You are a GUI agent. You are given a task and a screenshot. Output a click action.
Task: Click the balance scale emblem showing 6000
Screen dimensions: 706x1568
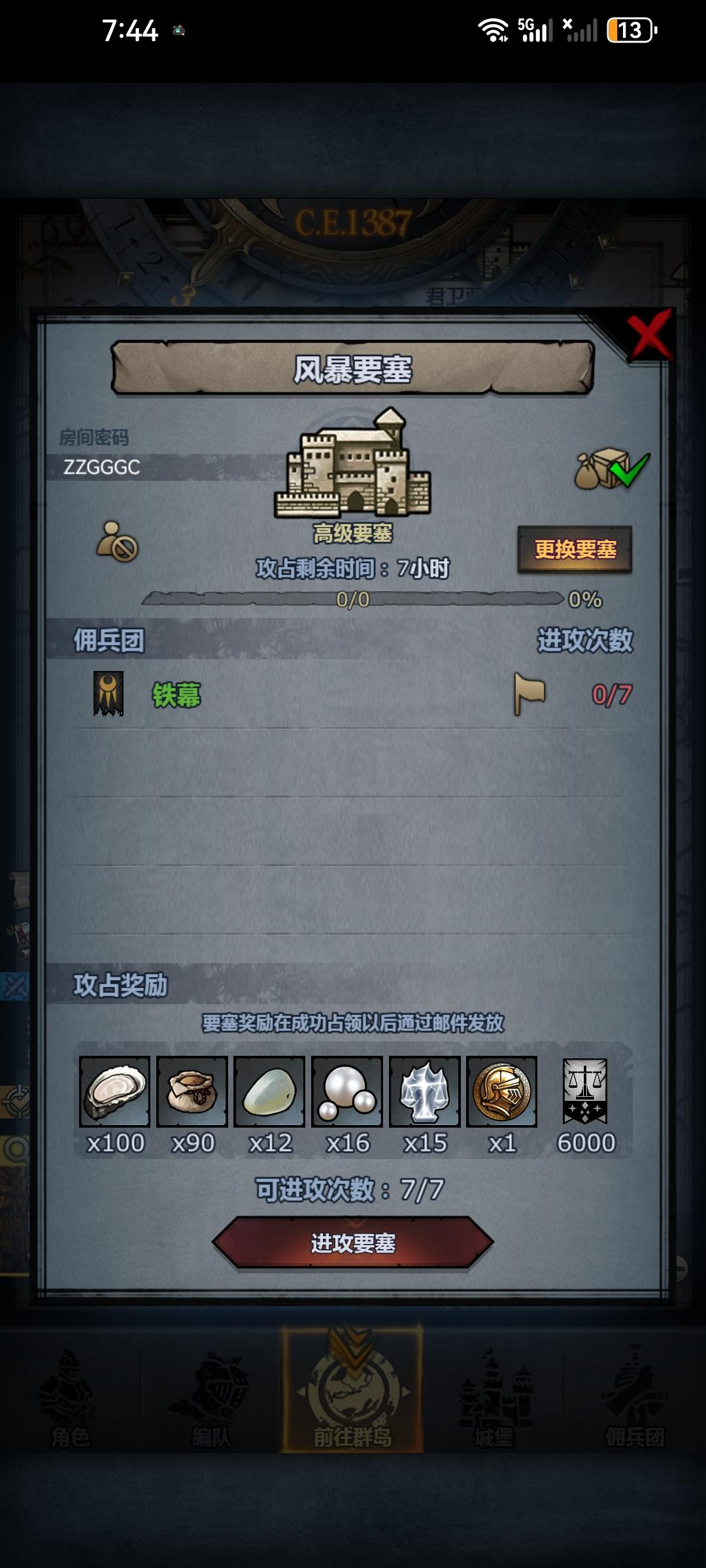tap(585, 1091)
